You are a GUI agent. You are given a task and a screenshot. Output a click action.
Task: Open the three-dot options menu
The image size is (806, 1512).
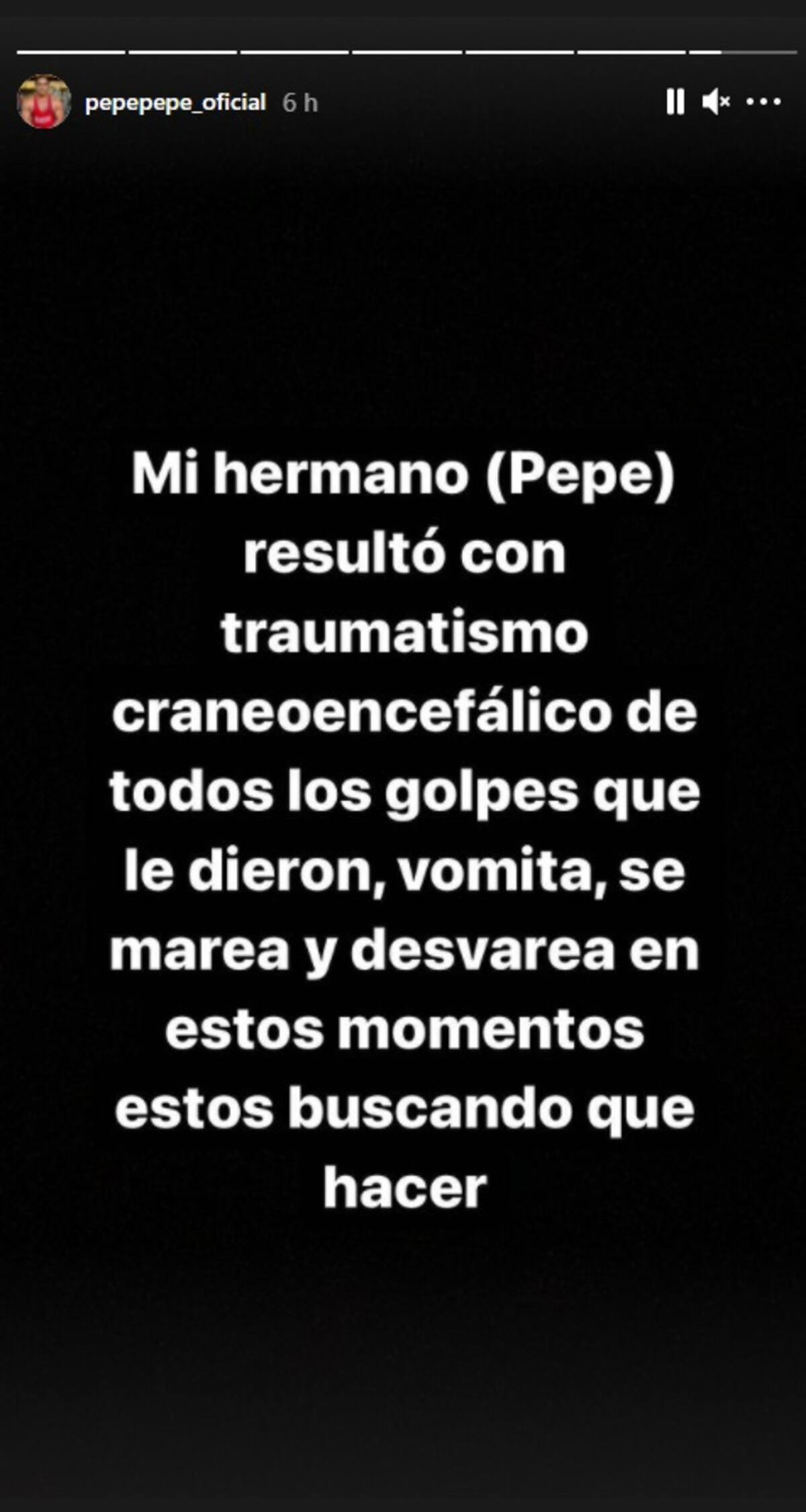click(764, 103)
